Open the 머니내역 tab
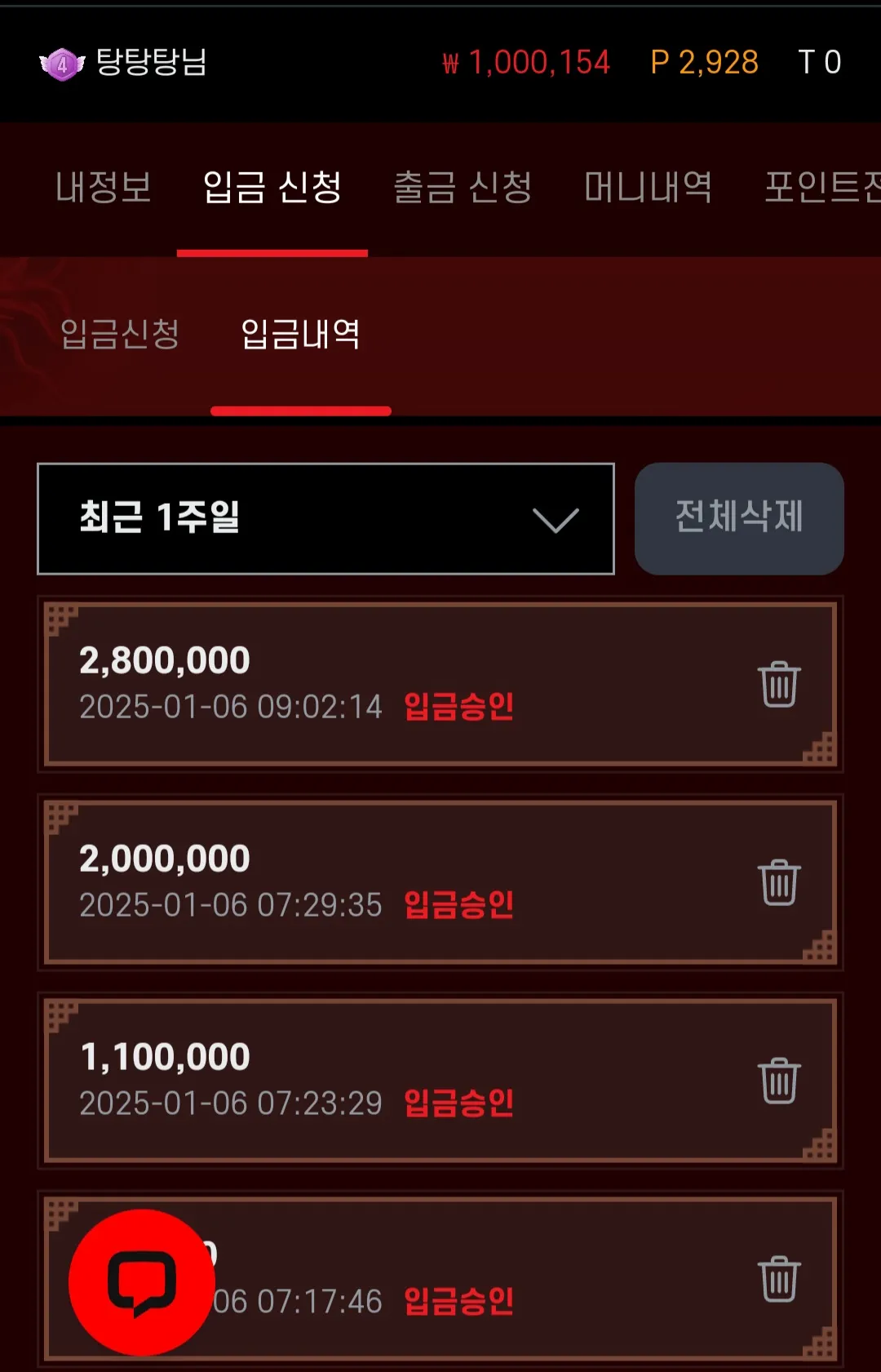Image resolution: width=881 pixels, height=1372 pixels. [x=648, y=188]
